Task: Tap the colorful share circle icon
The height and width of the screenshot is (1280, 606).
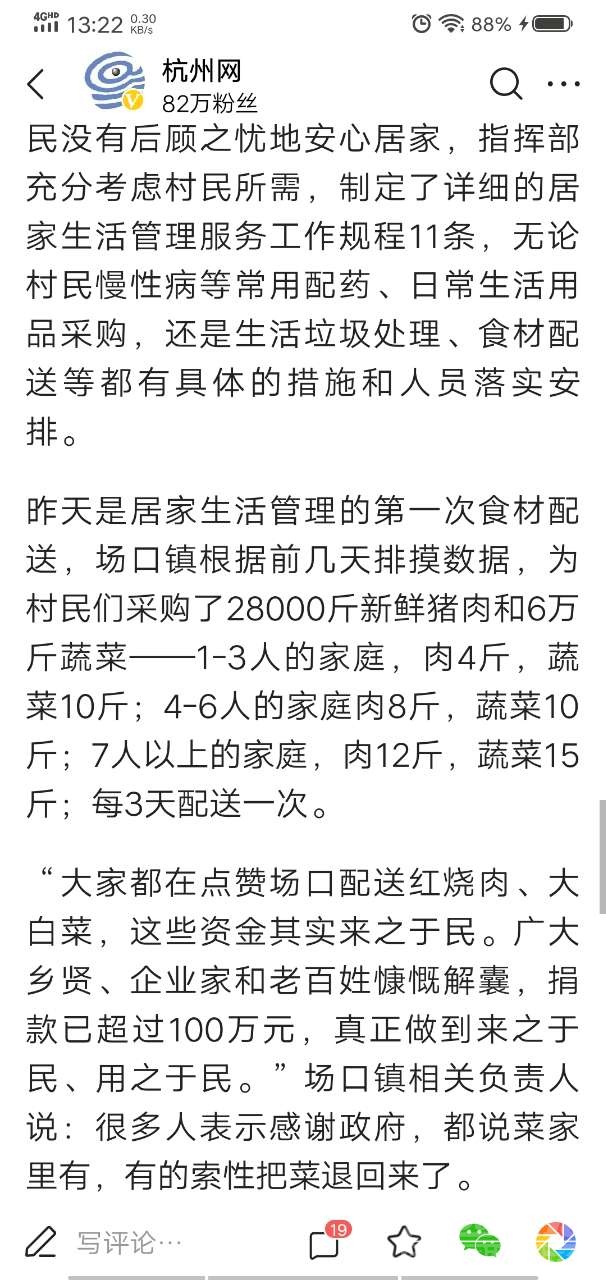Action: click(x=555, y=1242)
